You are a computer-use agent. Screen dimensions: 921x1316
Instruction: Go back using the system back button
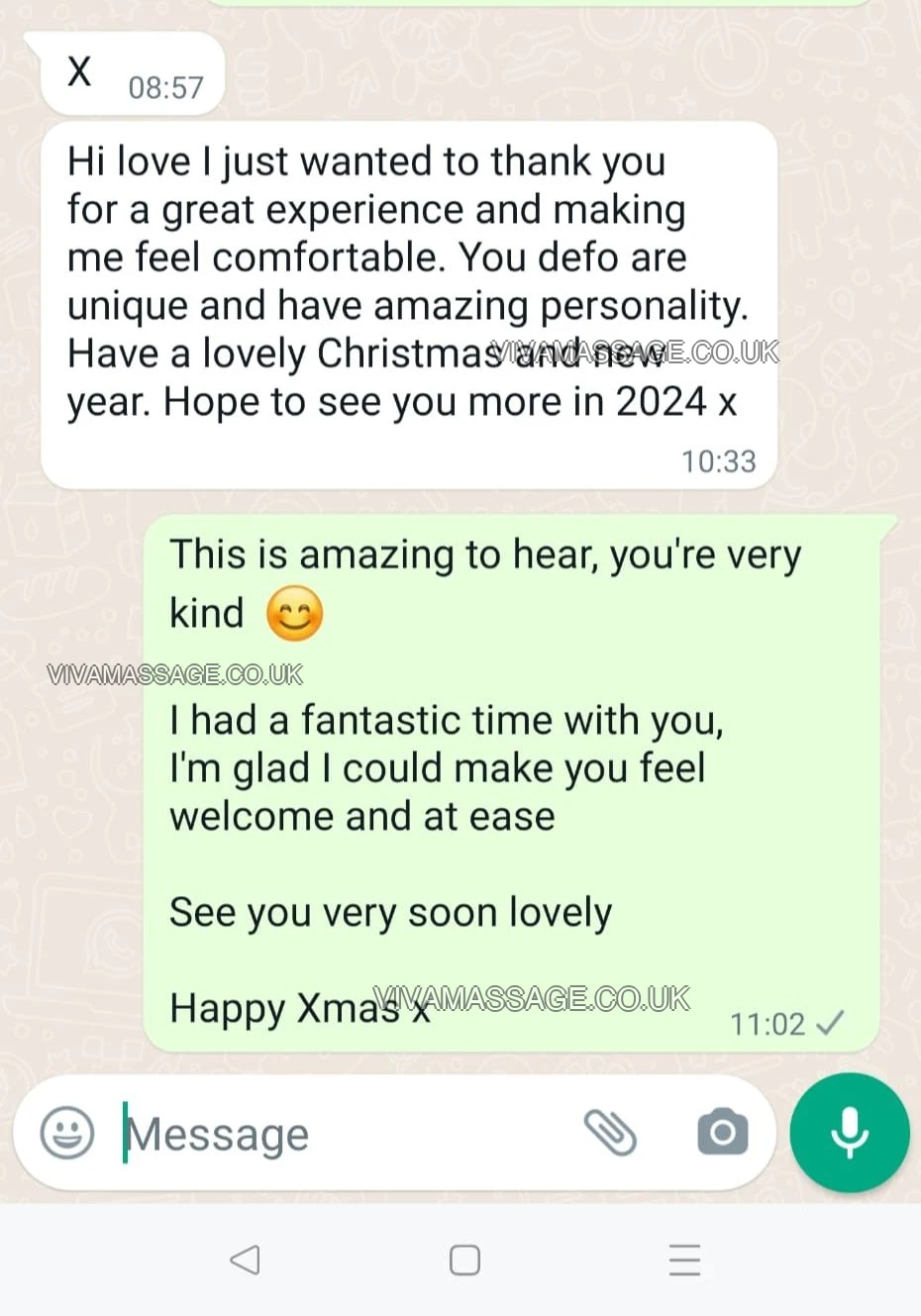pyautogui.click(x=245, y=1260)
